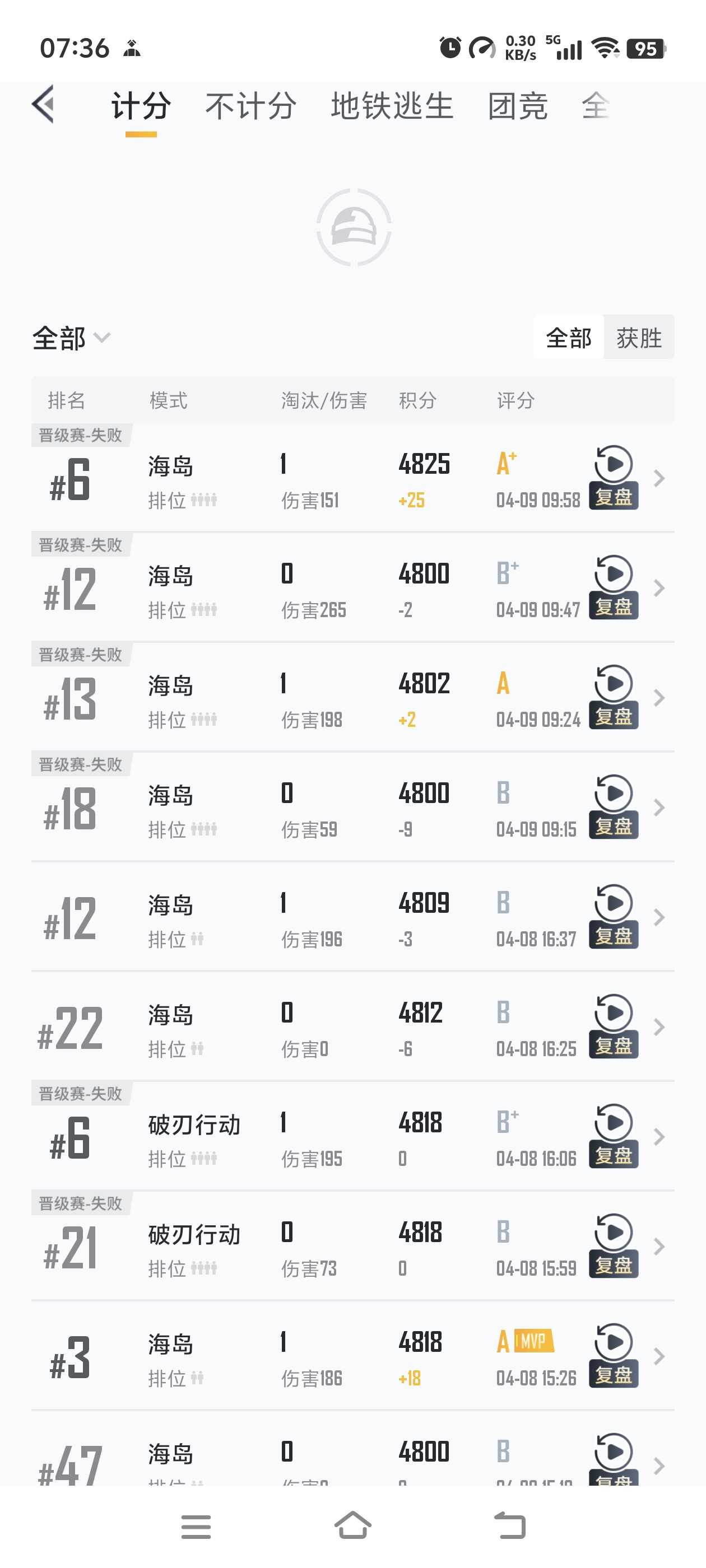Select the 计分 tab

[141, 106]
